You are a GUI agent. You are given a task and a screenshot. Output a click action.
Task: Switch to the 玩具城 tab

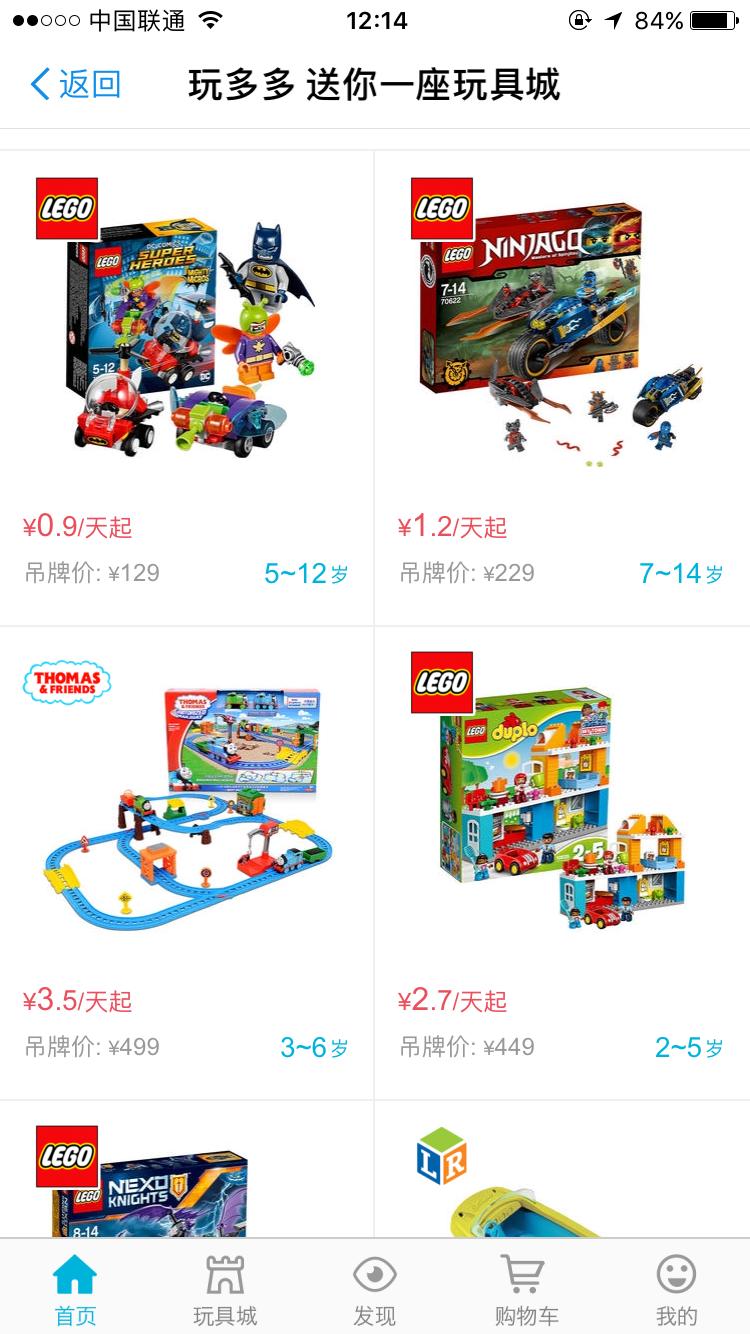pos(225,1290)
